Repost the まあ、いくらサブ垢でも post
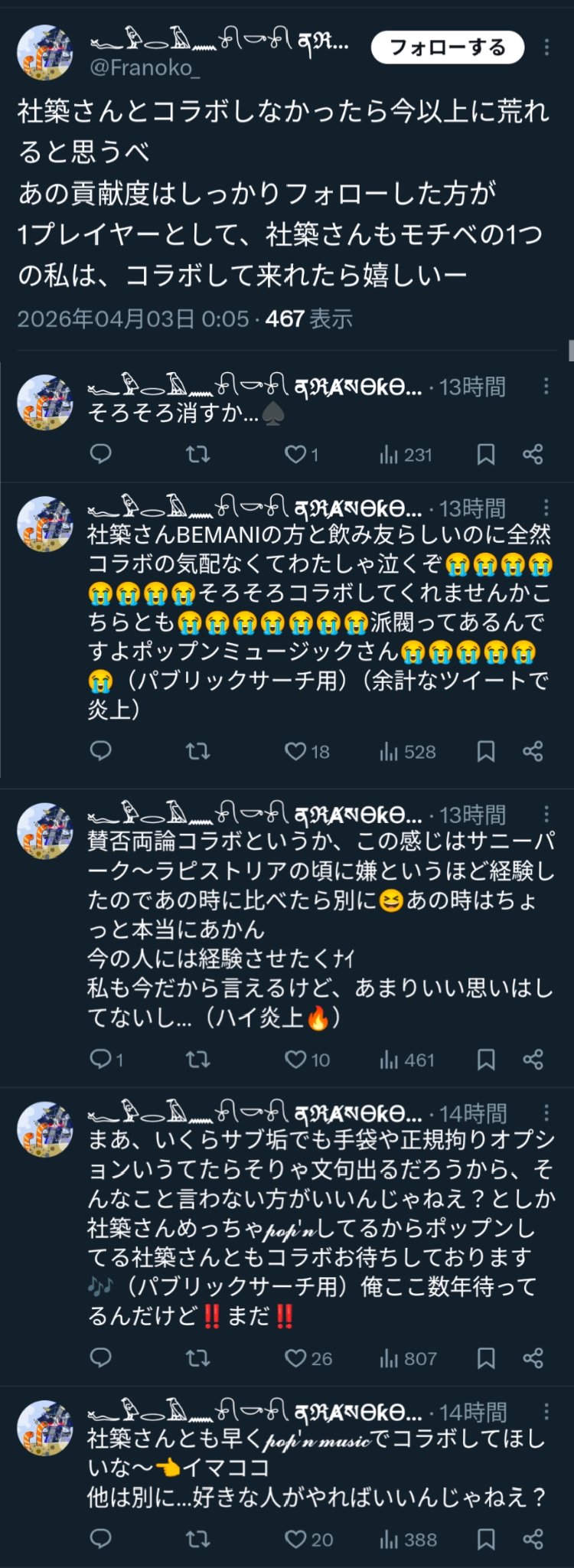 (197, 1358)
